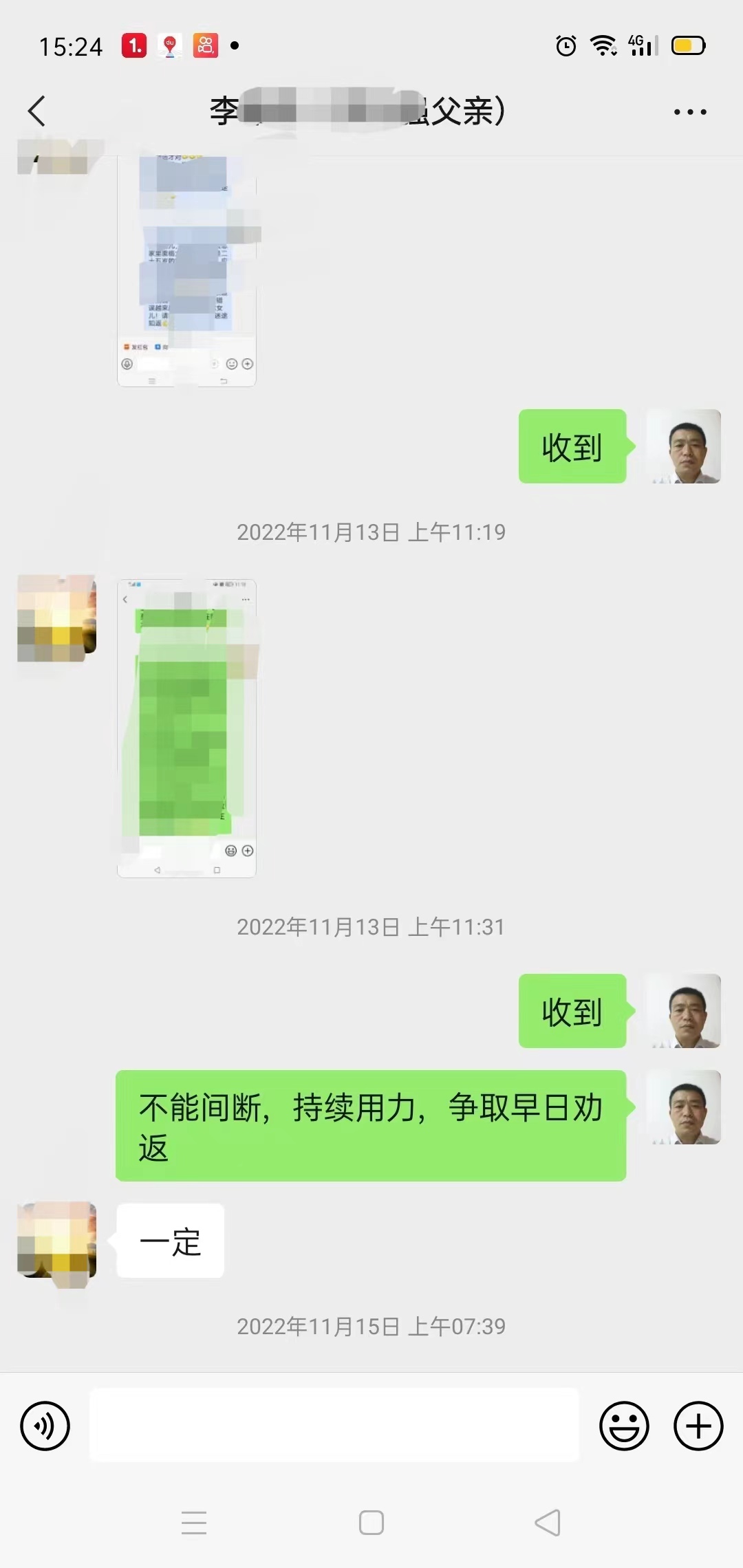743x1568 pixels.
Task: Tap the system home button
Action: pos(371,1523)
